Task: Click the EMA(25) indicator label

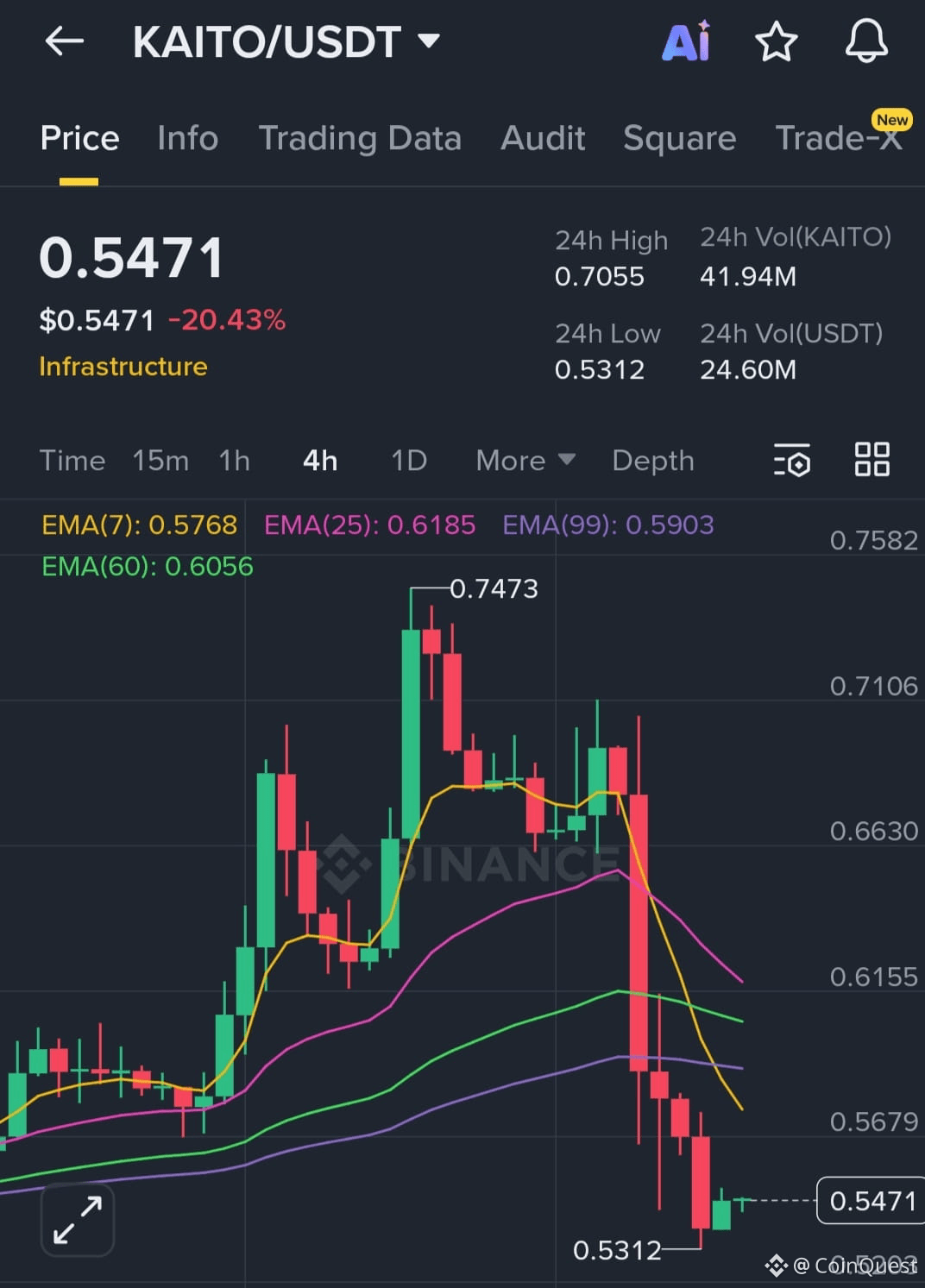Action: point(370,525)
